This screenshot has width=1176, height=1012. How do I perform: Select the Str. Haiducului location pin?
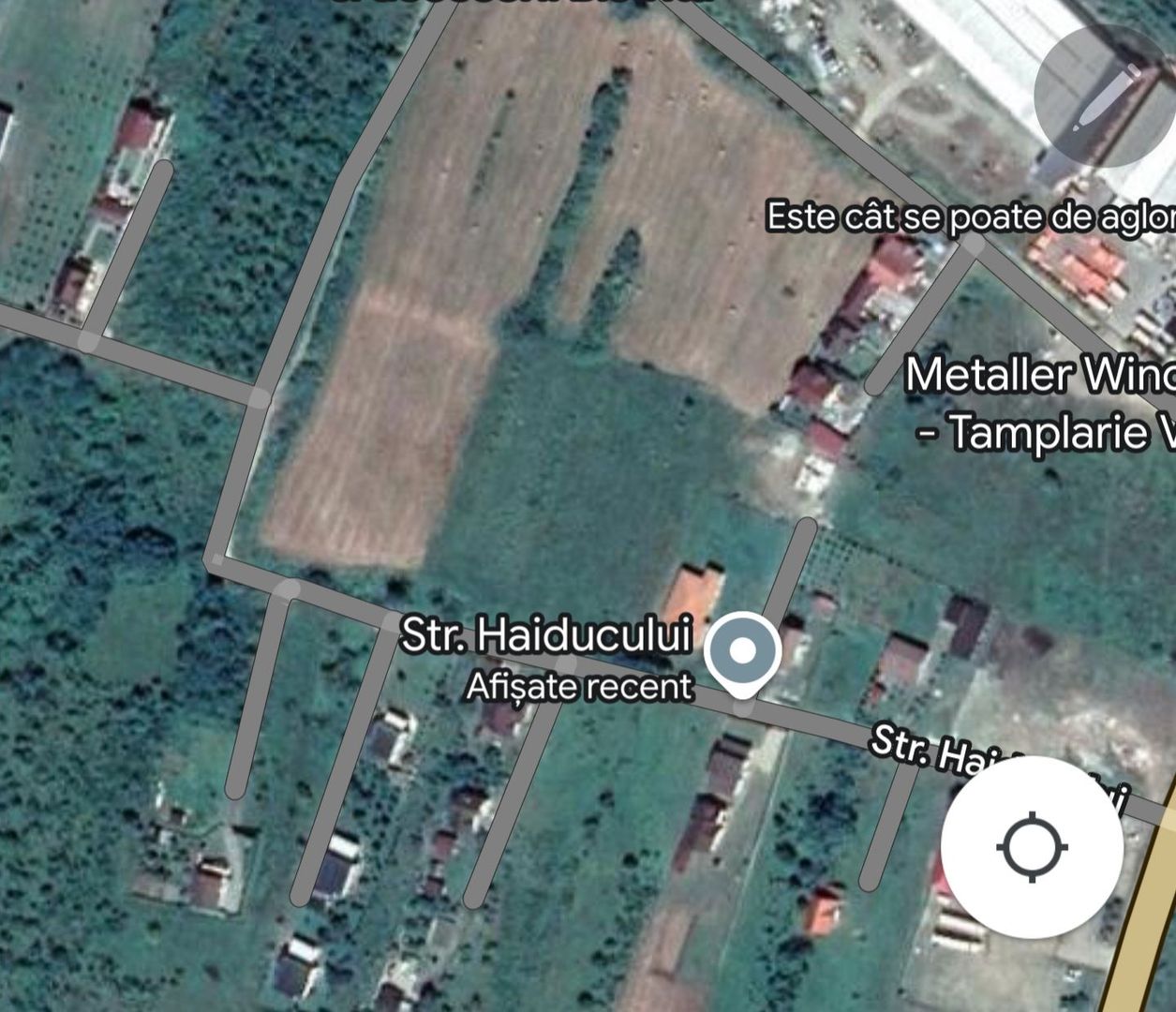(x=742, y=652)
